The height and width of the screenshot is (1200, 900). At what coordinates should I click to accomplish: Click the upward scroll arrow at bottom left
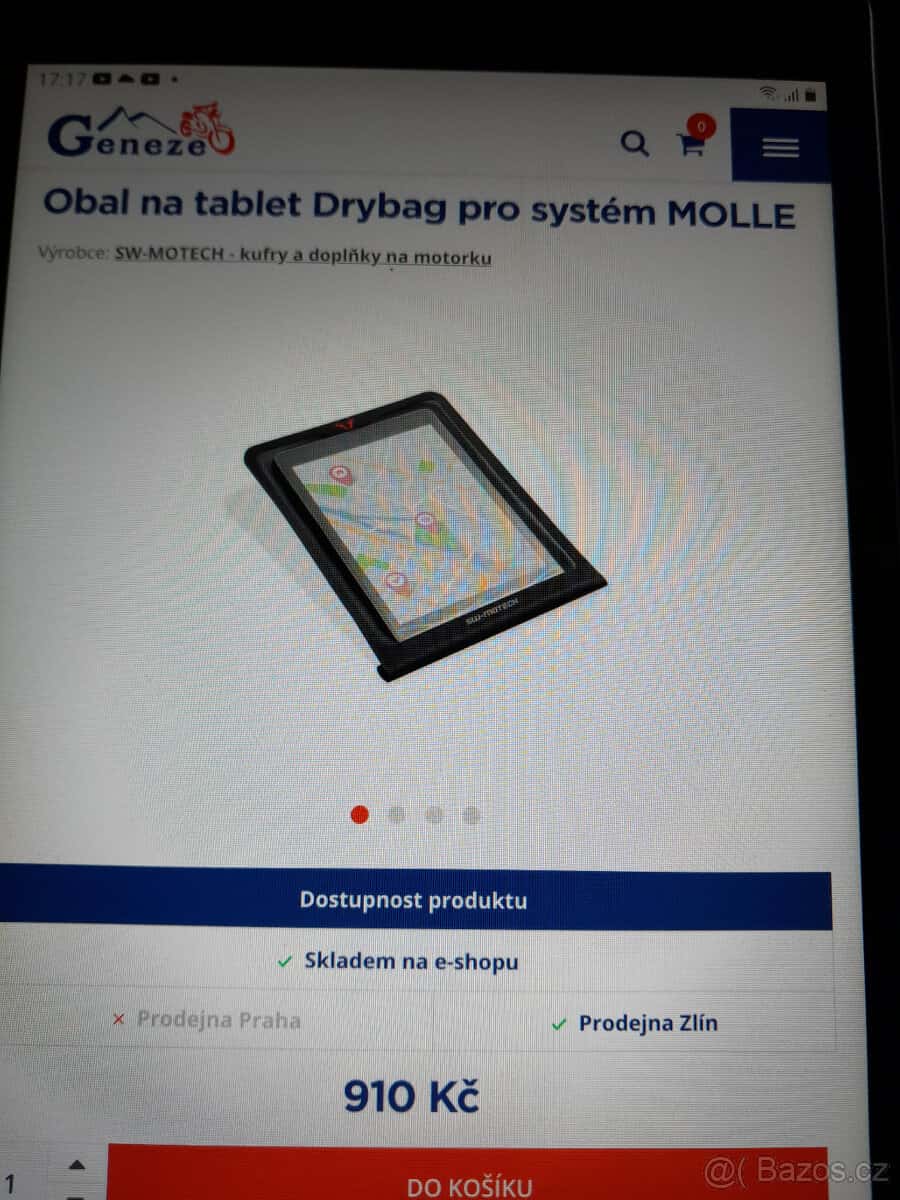77,1163
